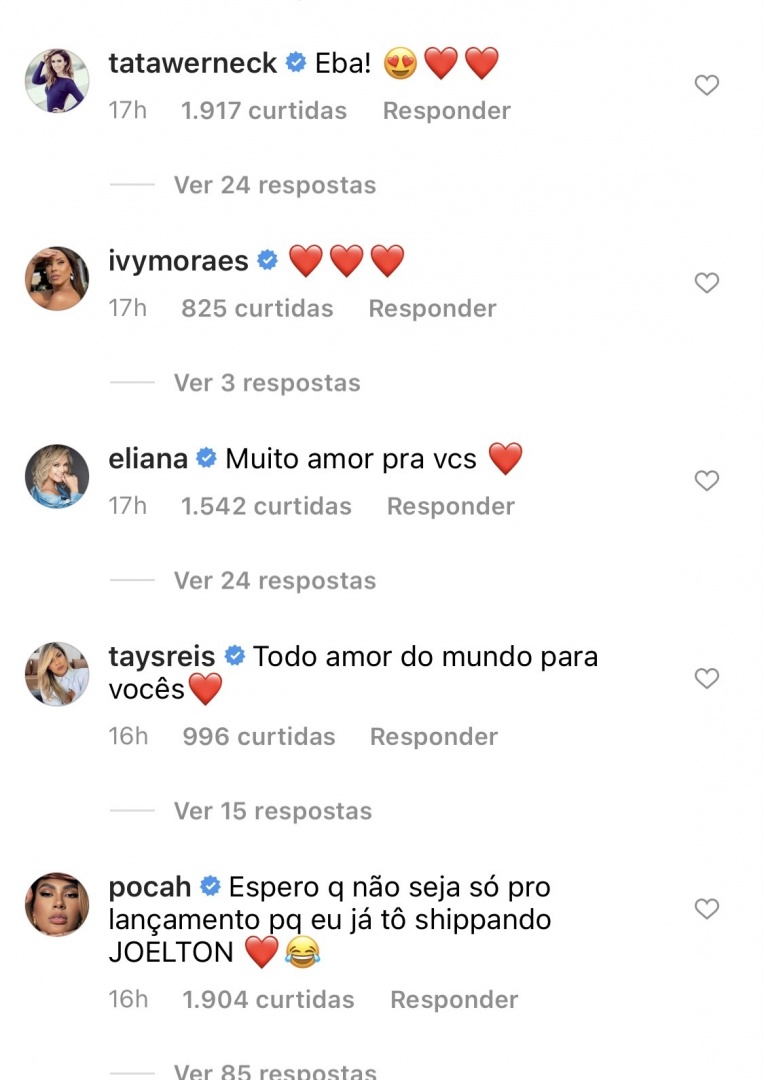Open eliana's profile avatar
764x1080 pixels.
(x=57, y=476)
